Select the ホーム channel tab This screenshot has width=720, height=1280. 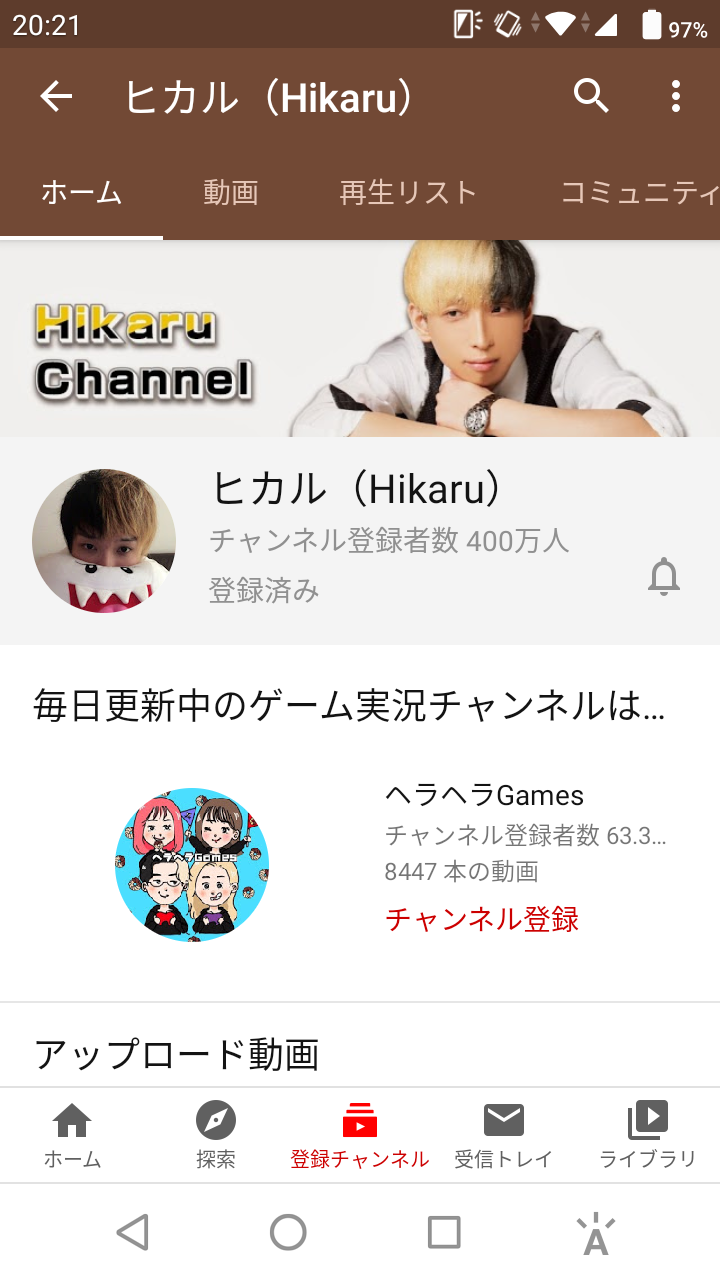pos(81,192)
